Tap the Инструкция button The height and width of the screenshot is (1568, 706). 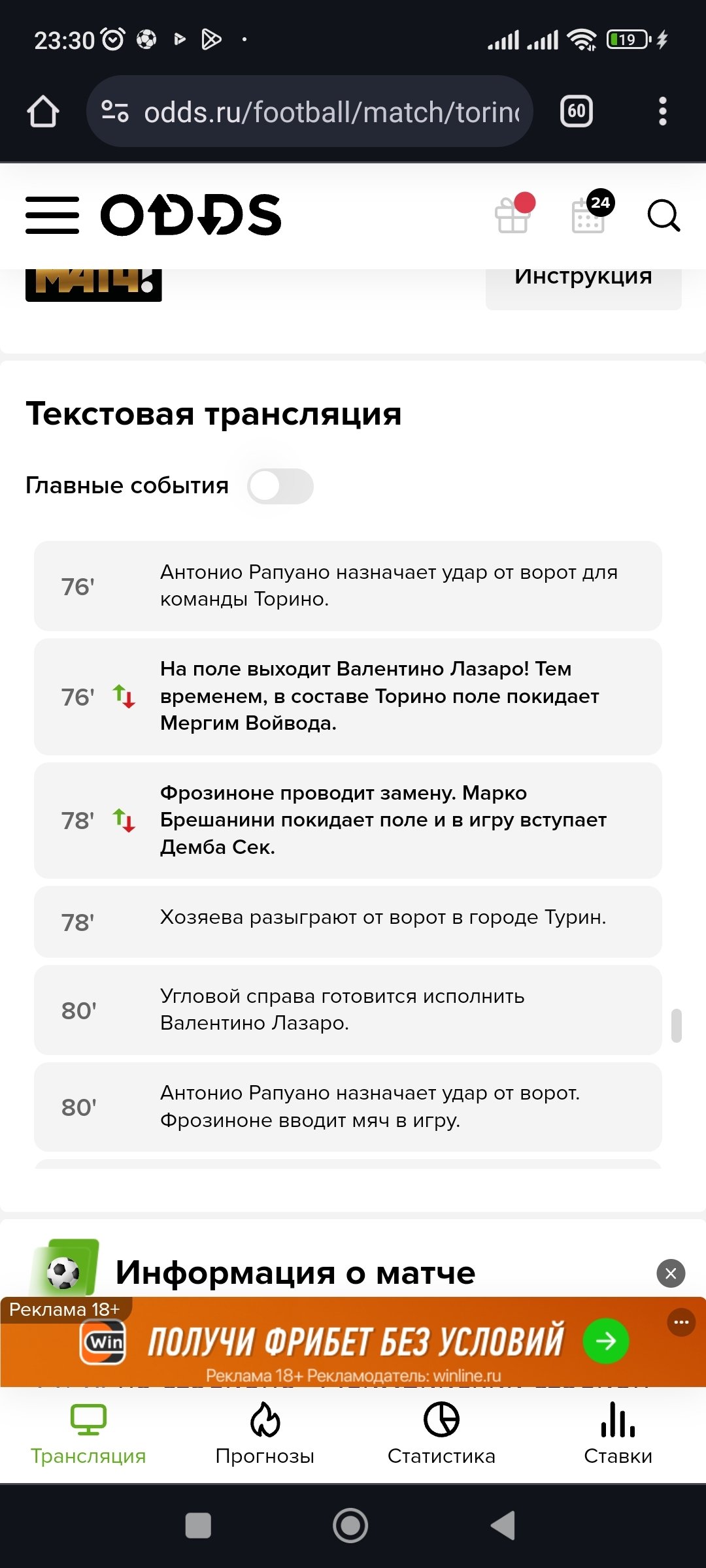pos(583,281)
